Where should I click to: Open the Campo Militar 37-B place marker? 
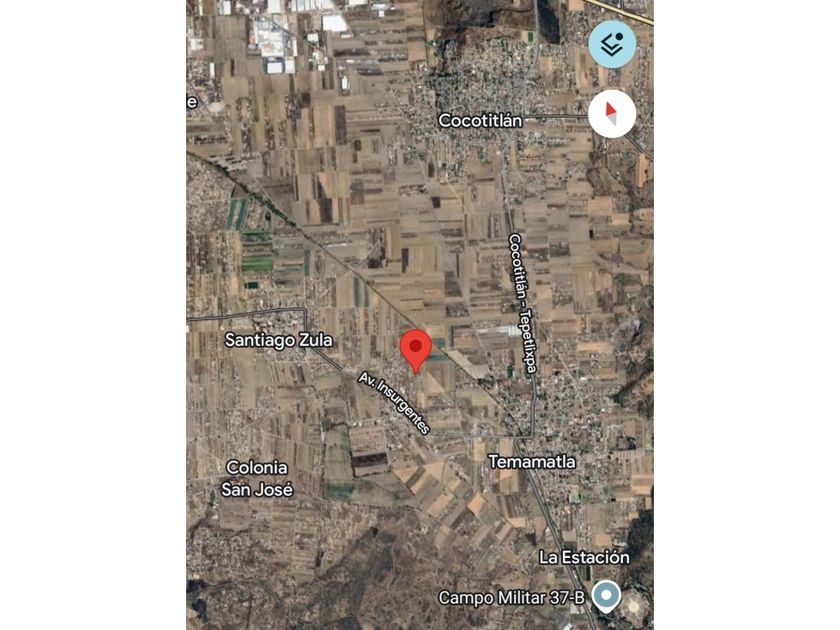point(606,597)
